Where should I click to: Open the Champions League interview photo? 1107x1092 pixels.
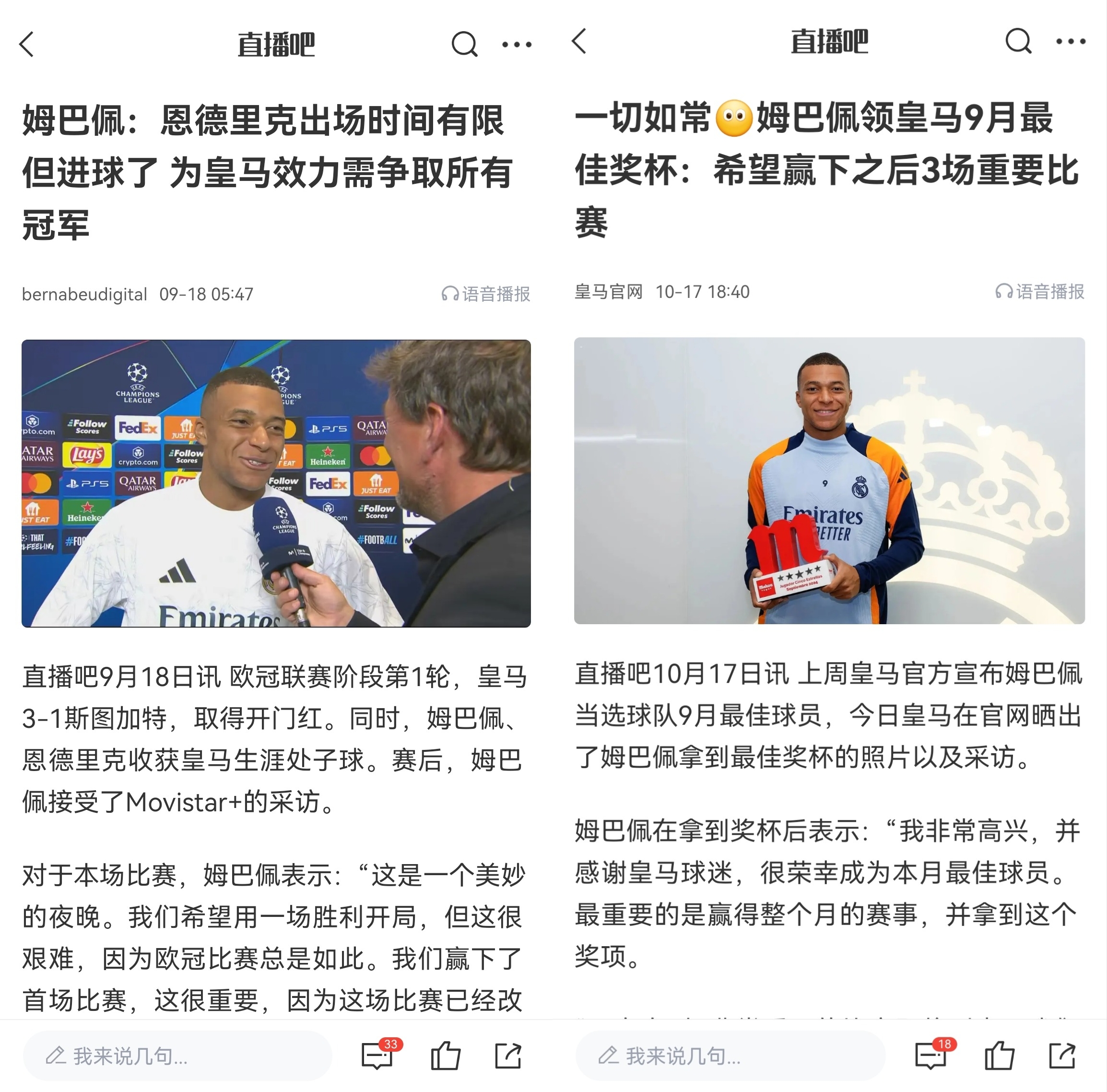276,483
